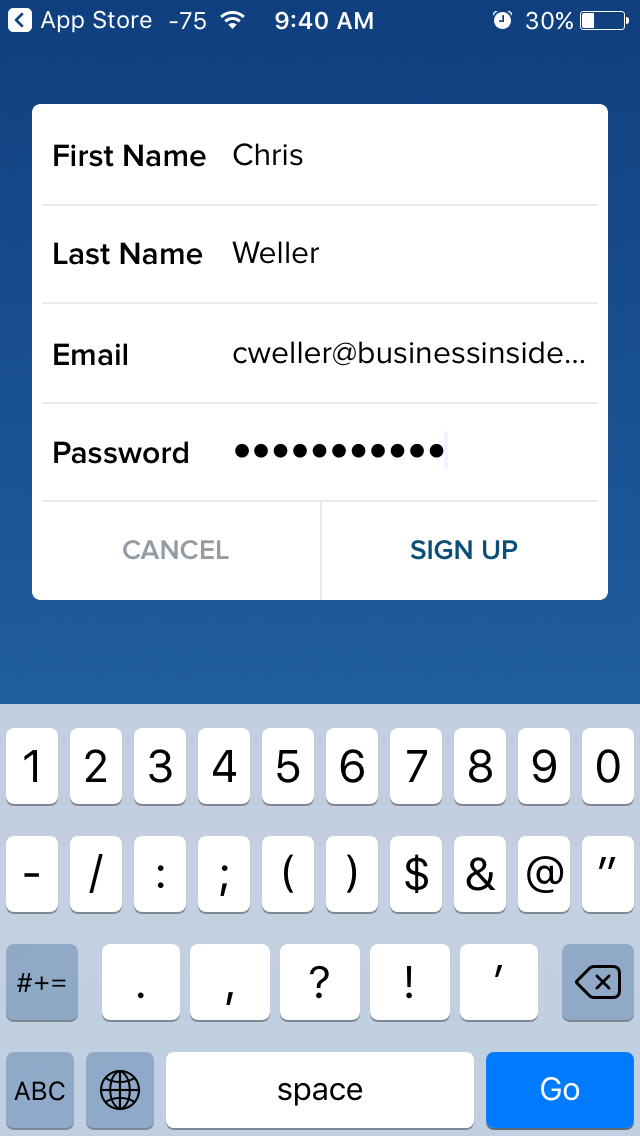Type the @ symbol key
Screen dimensions: 640x1136
(544, 875)
